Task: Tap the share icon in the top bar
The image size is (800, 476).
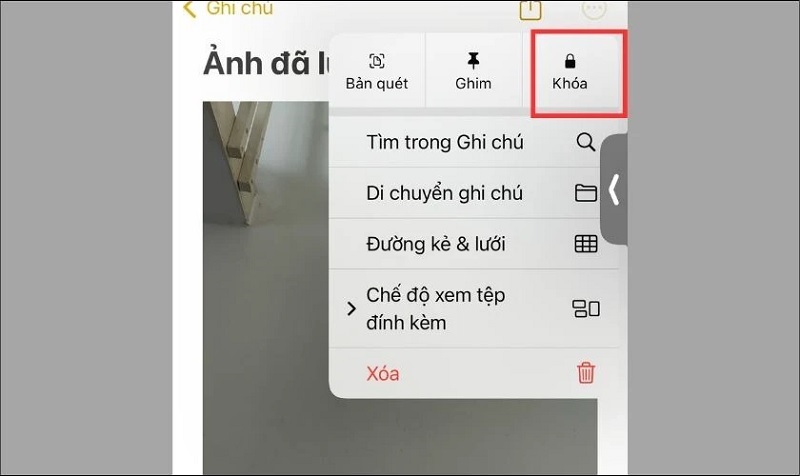Action: point(530,9)
